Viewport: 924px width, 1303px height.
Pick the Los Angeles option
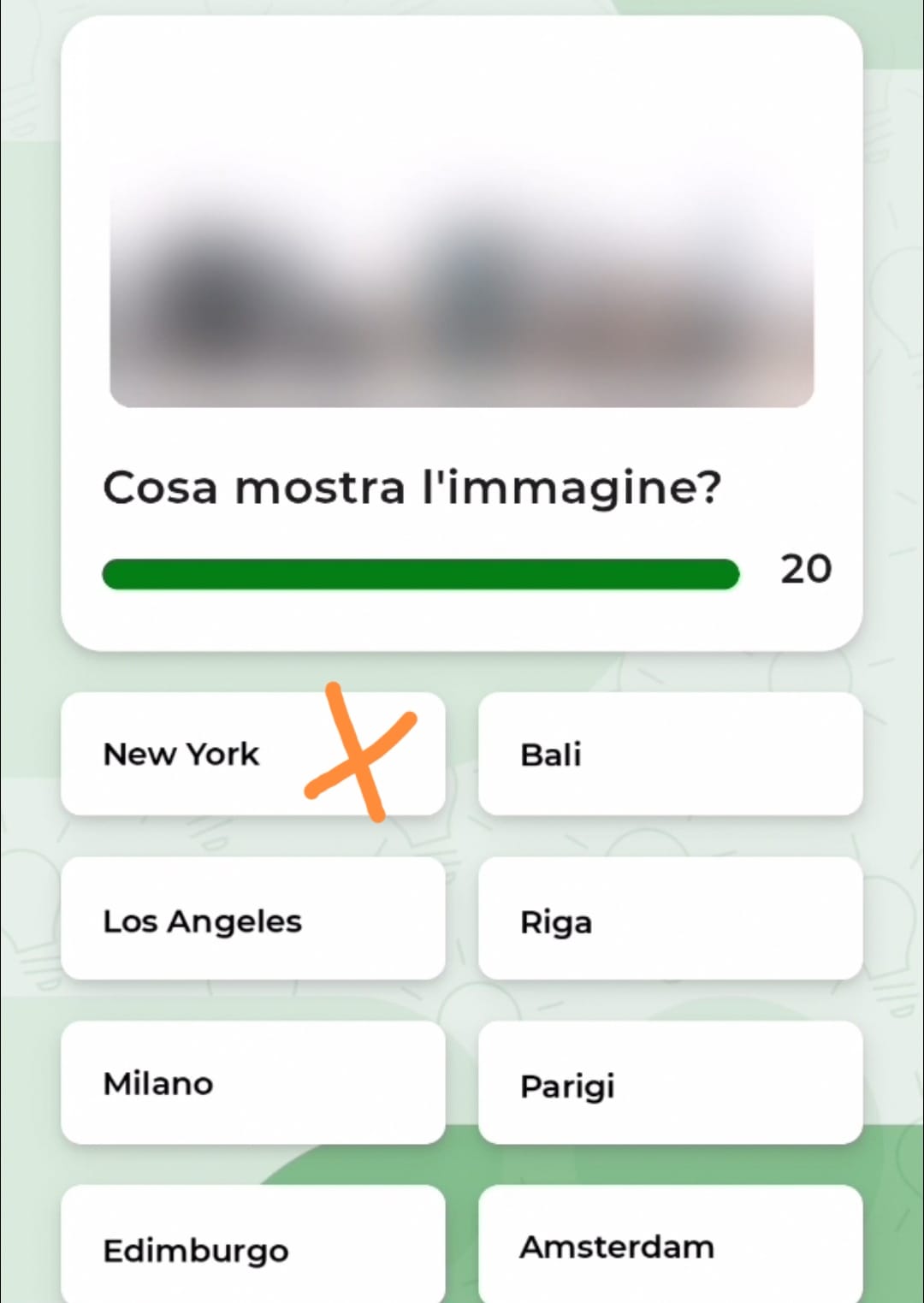[x=252, y=919]
